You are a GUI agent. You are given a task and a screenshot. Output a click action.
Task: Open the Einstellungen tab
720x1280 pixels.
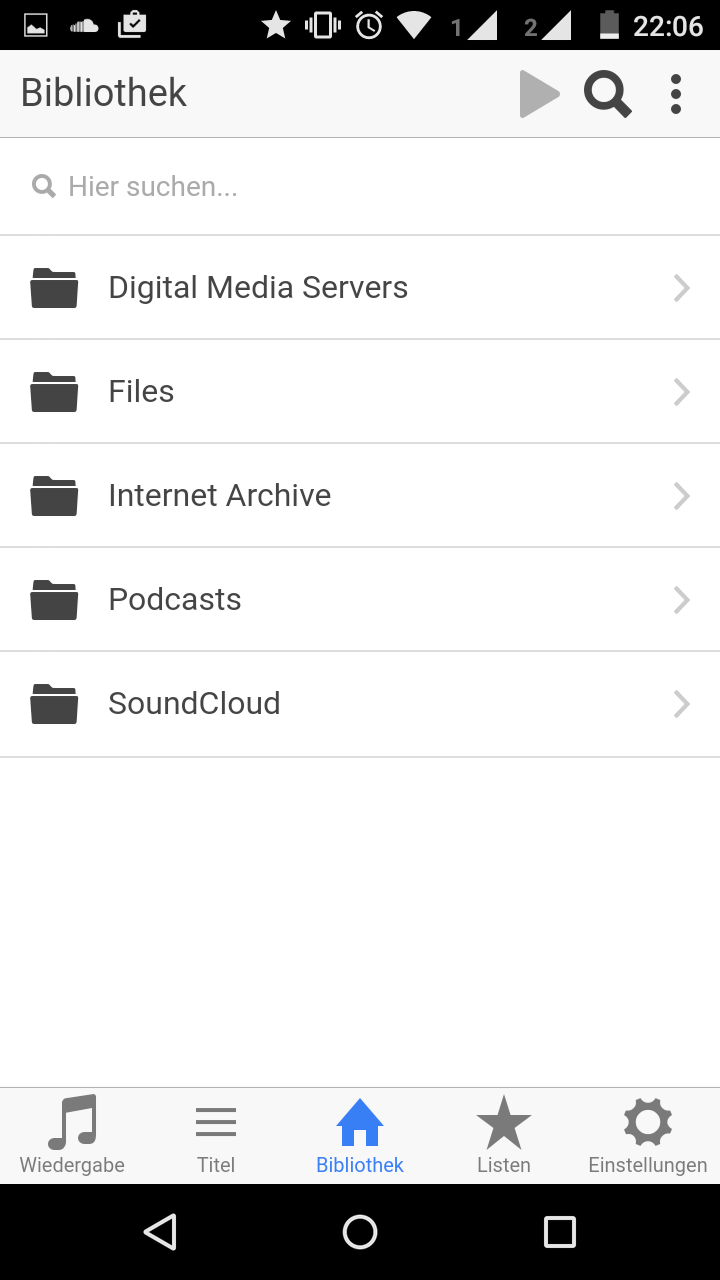click(648, 1136)
